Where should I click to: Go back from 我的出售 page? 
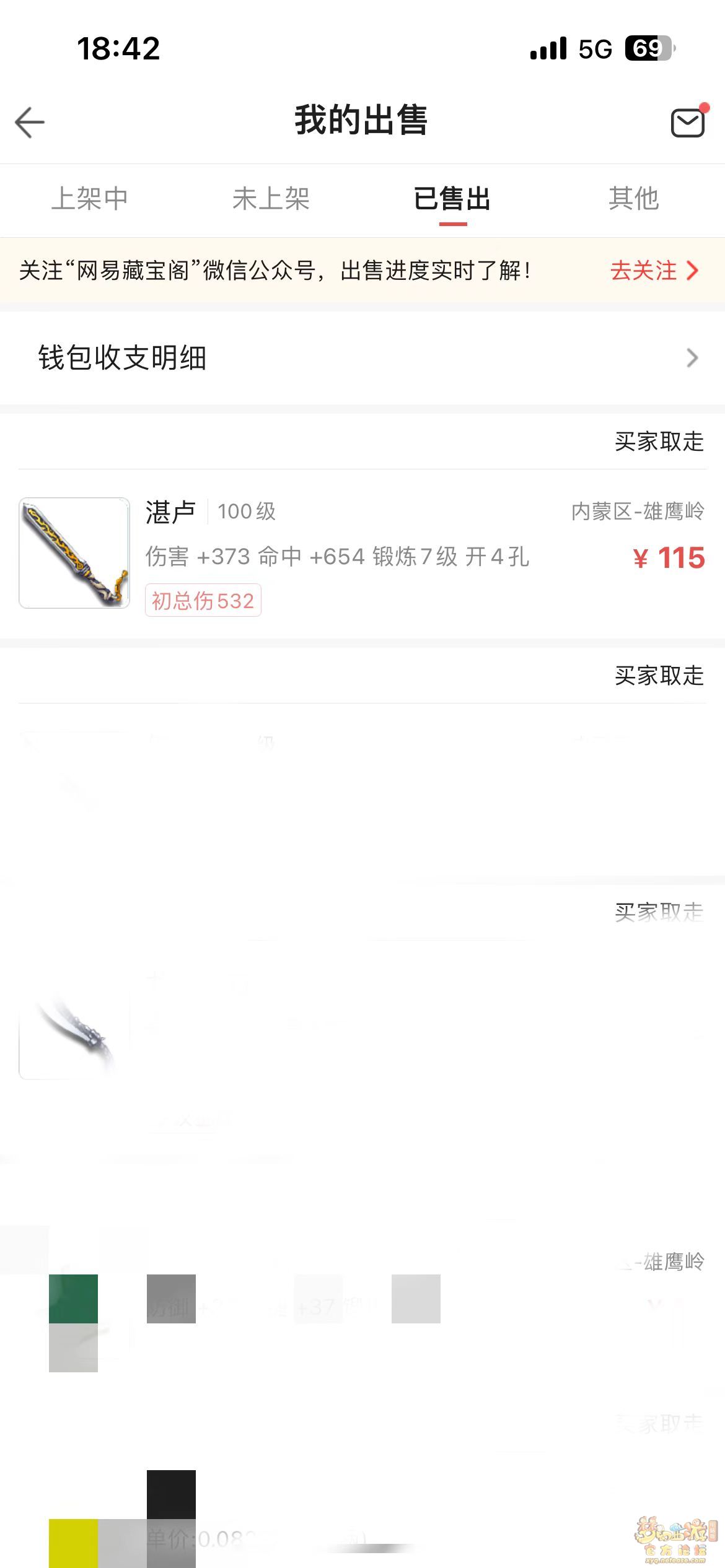pos(30,122)
